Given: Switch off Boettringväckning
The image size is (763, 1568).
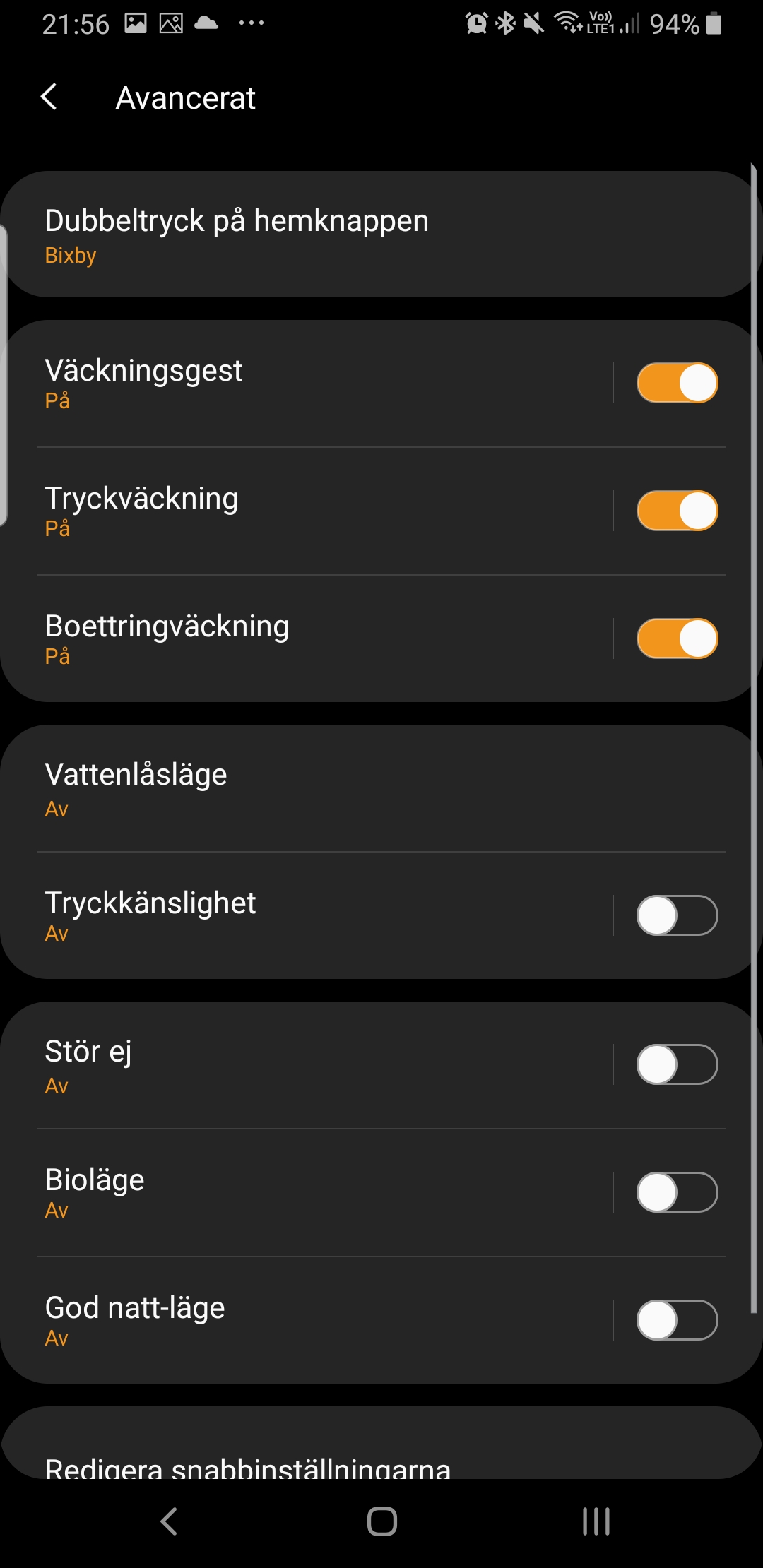Looking at the screenshot, I should pos(677,639).
